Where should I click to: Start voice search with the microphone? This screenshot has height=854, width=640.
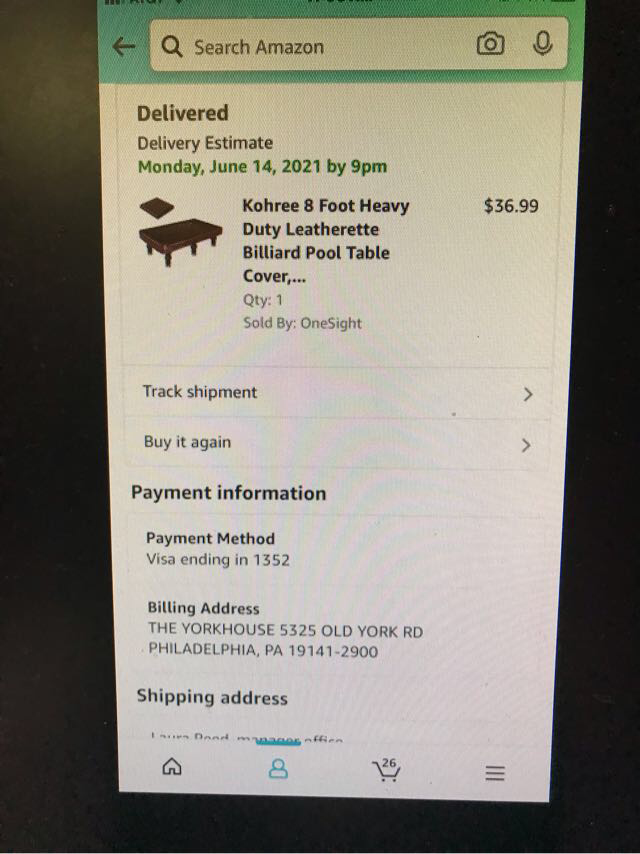(x=543, y=45)
